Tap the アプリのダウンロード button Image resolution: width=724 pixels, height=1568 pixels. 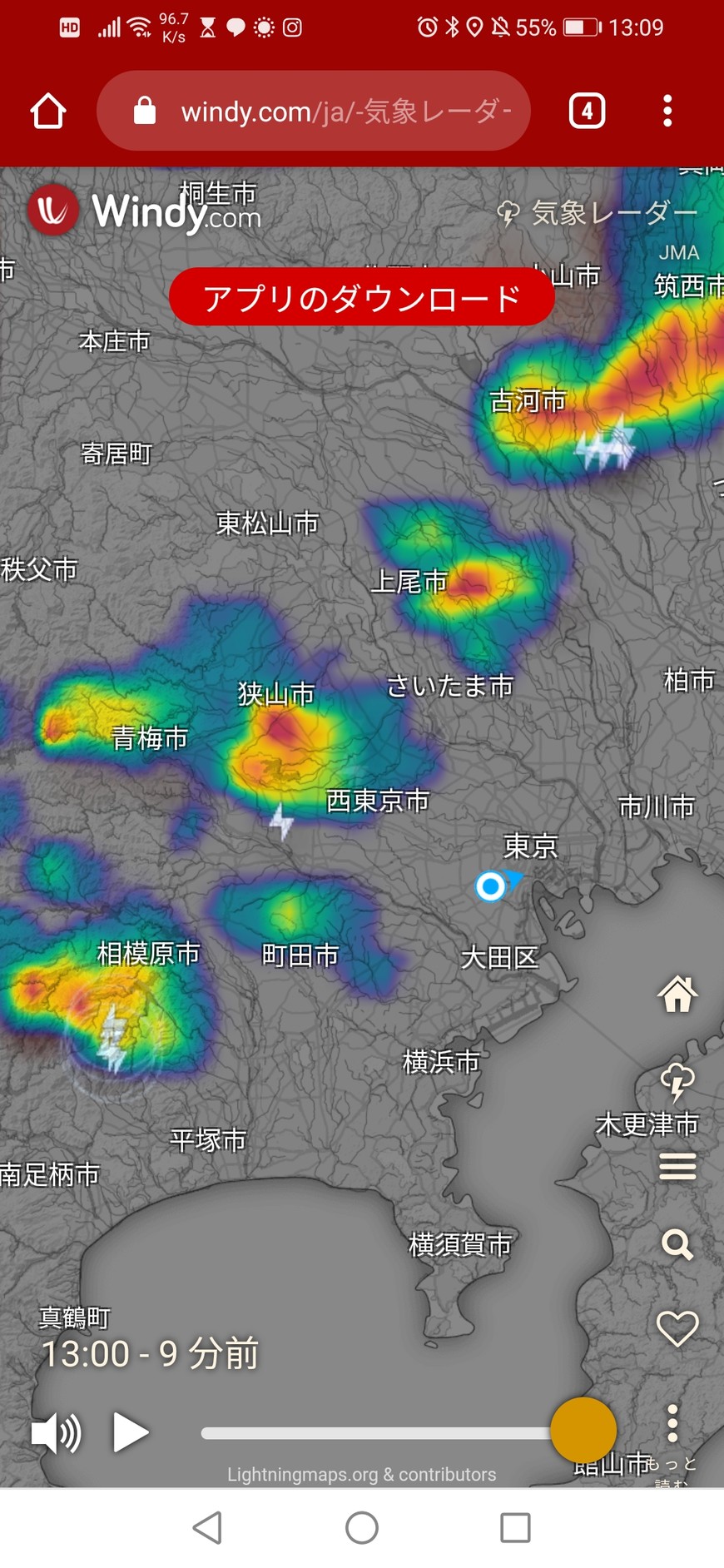361,297
